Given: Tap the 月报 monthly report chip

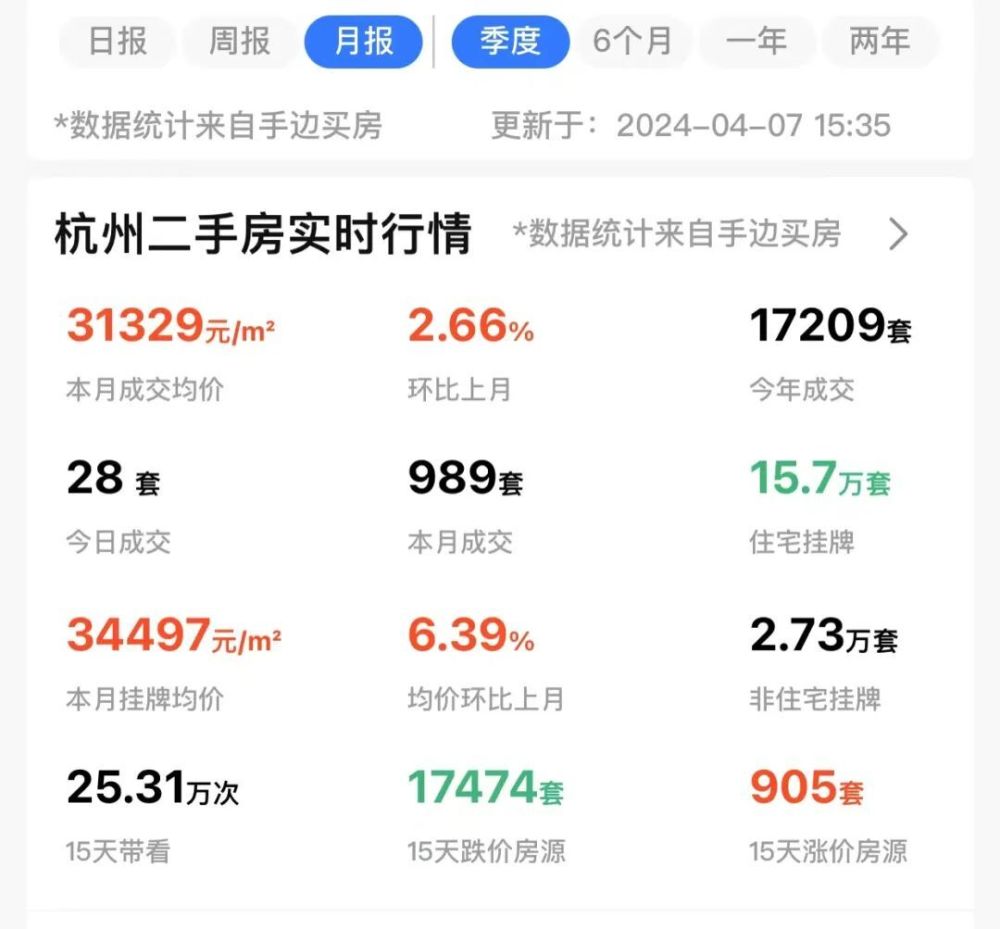Looking at the screenshot, I should (x=364, y=42).
